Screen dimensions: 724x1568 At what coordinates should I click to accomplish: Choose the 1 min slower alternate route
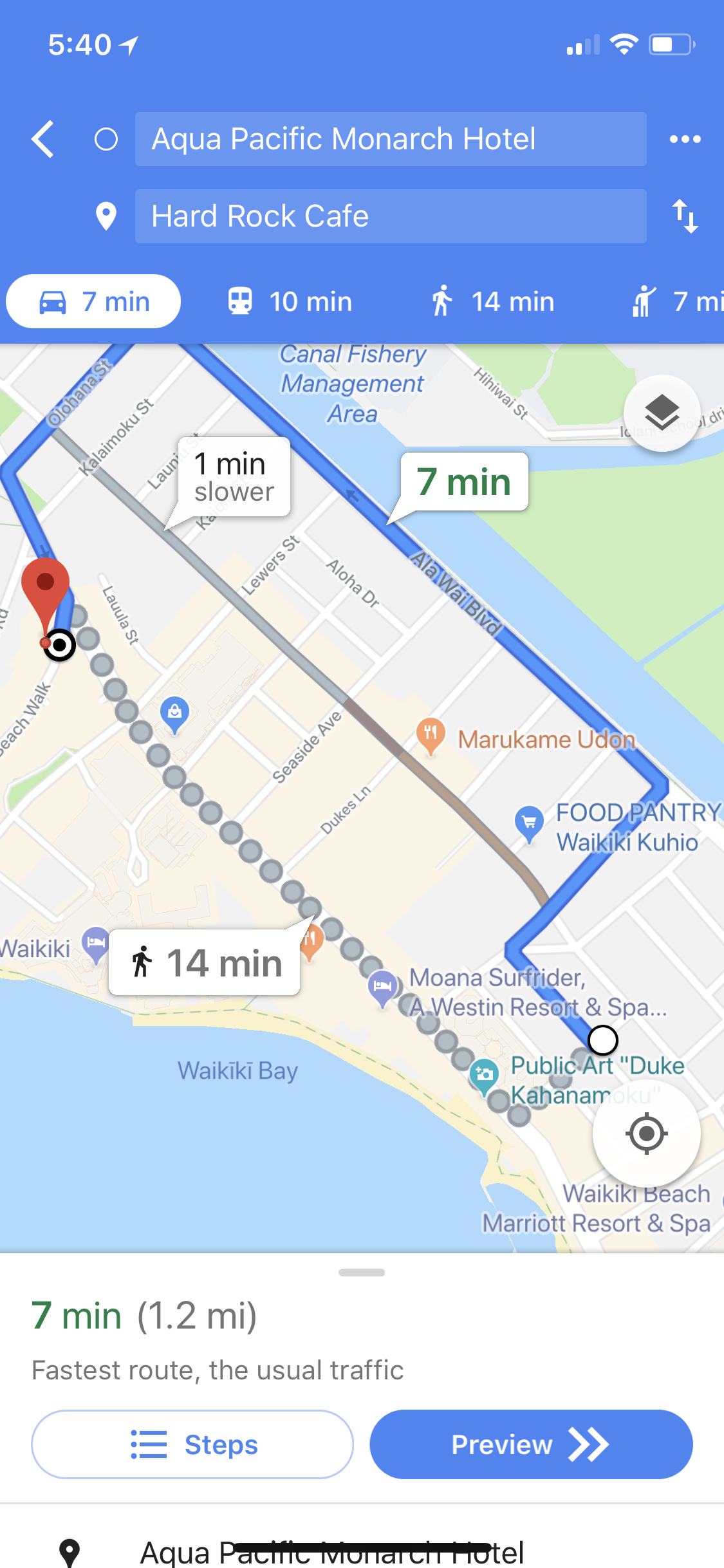click(234, 477)
